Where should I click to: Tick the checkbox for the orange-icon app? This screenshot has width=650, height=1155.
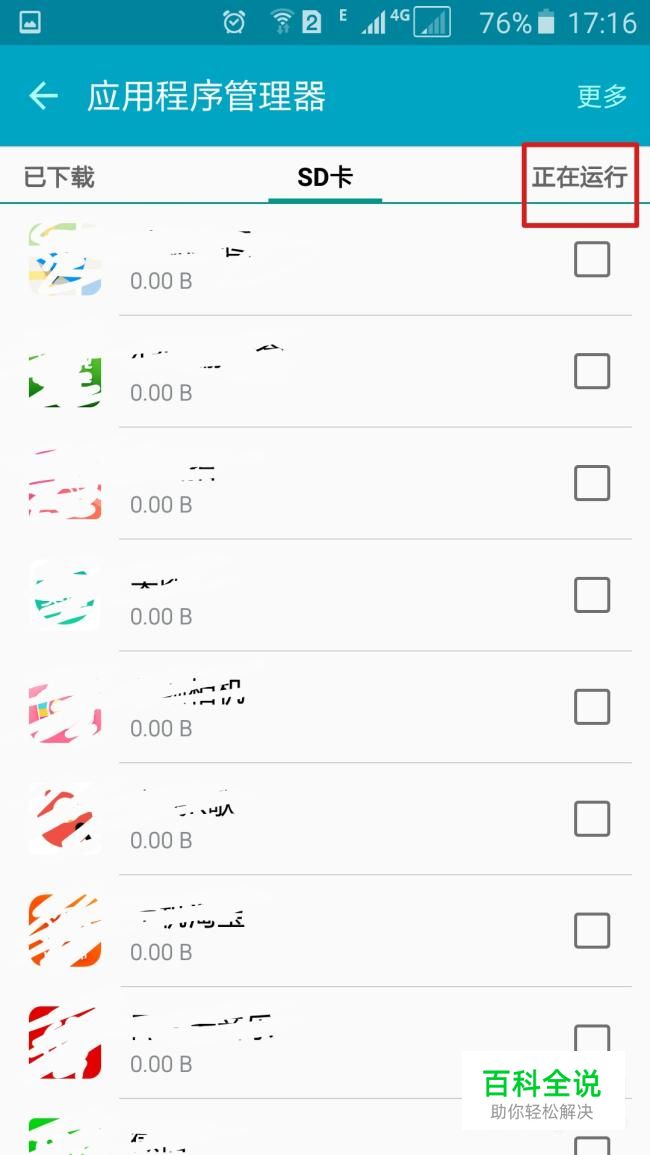coord(592,930)
